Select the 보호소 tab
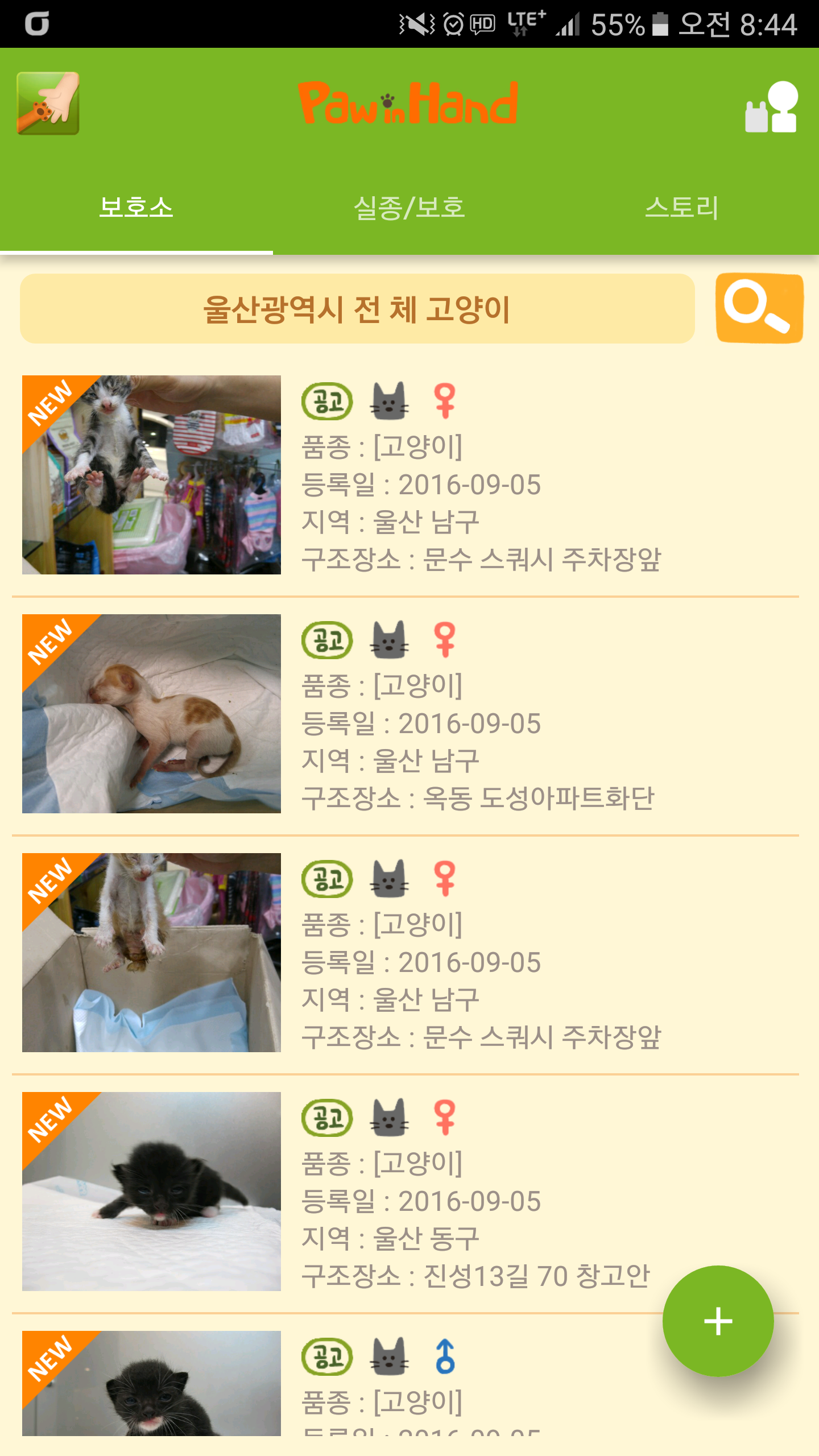 [x=136, y=208]
